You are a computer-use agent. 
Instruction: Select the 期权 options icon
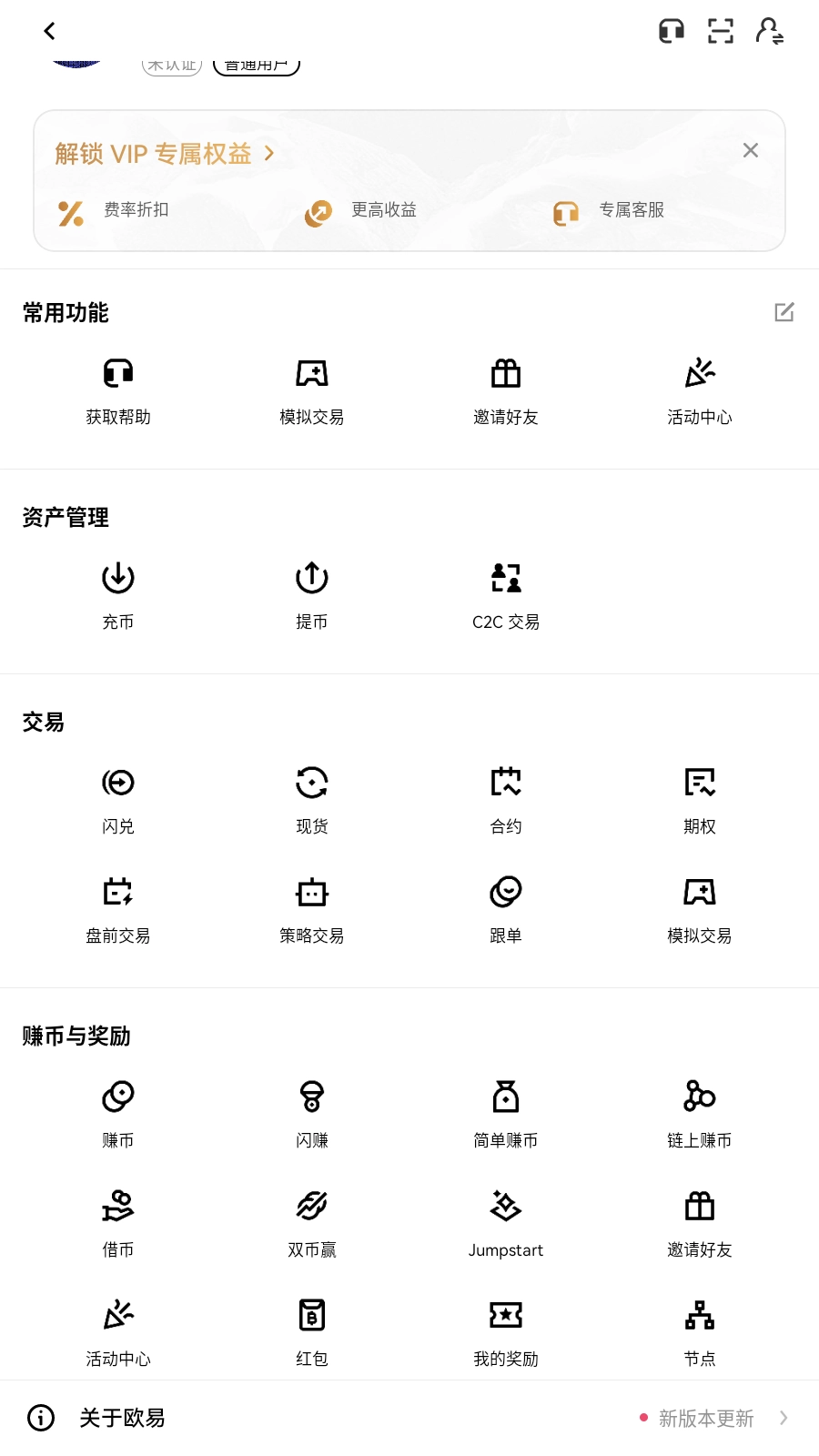click(699, 798)
